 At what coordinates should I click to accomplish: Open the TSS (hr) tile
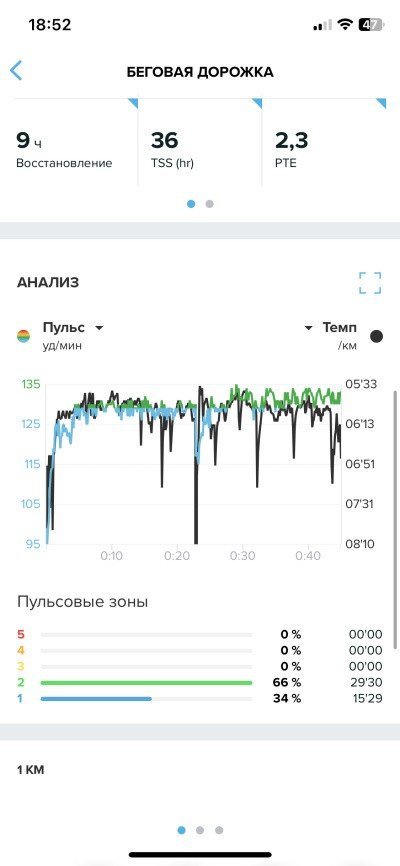199,142
